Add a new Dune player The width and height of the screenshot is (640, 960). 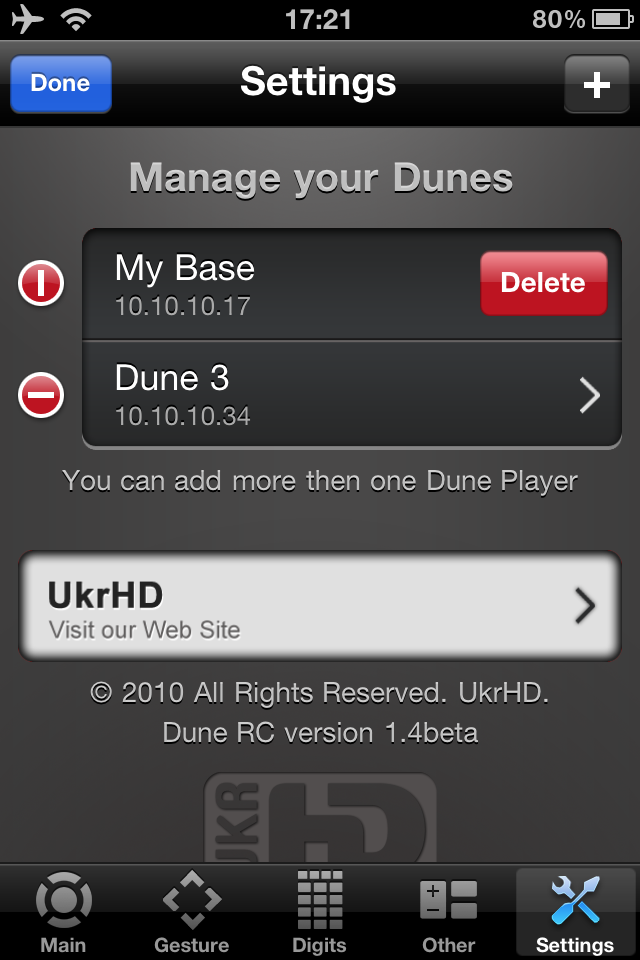(596, 84)
